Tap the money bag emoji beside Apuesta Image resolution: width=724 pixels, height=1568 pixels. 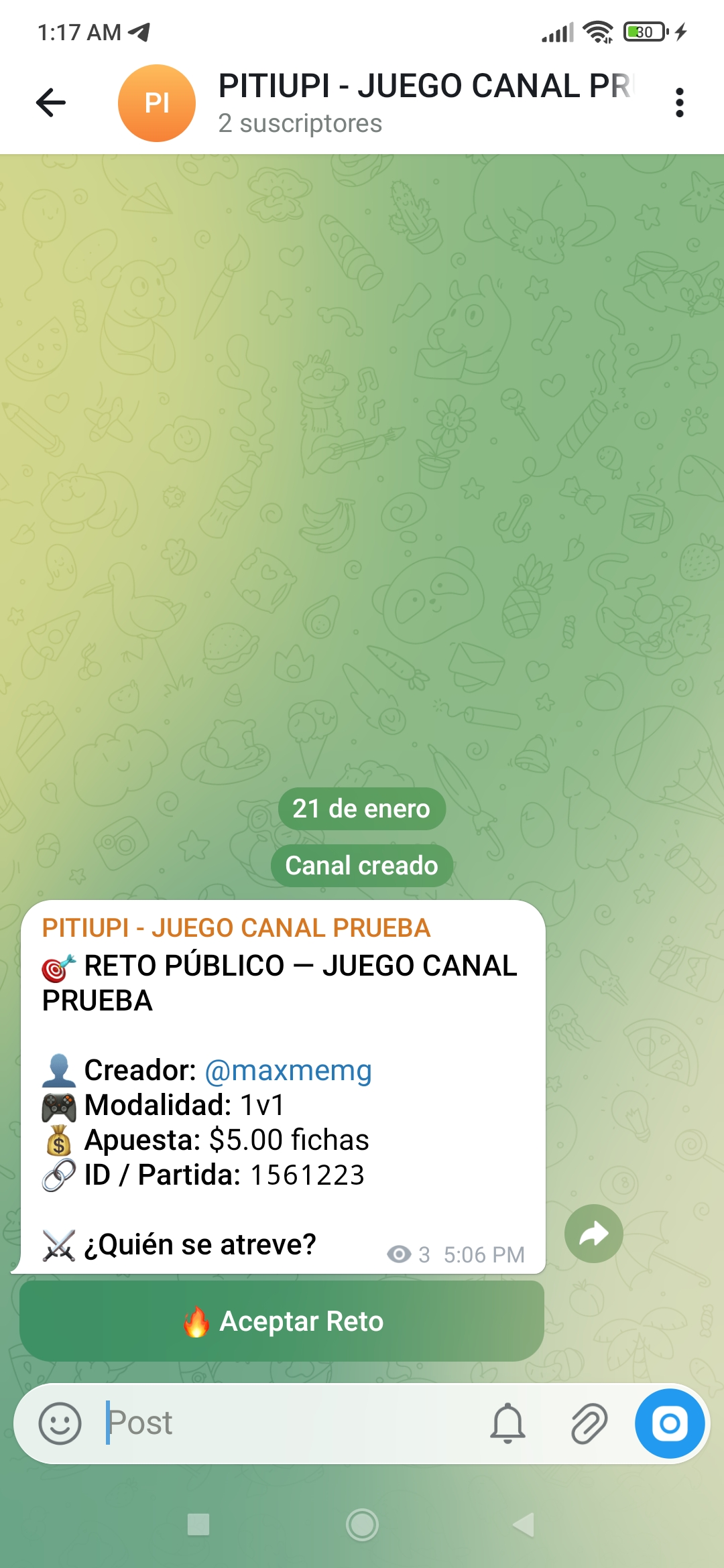(x=59, y=1139)
